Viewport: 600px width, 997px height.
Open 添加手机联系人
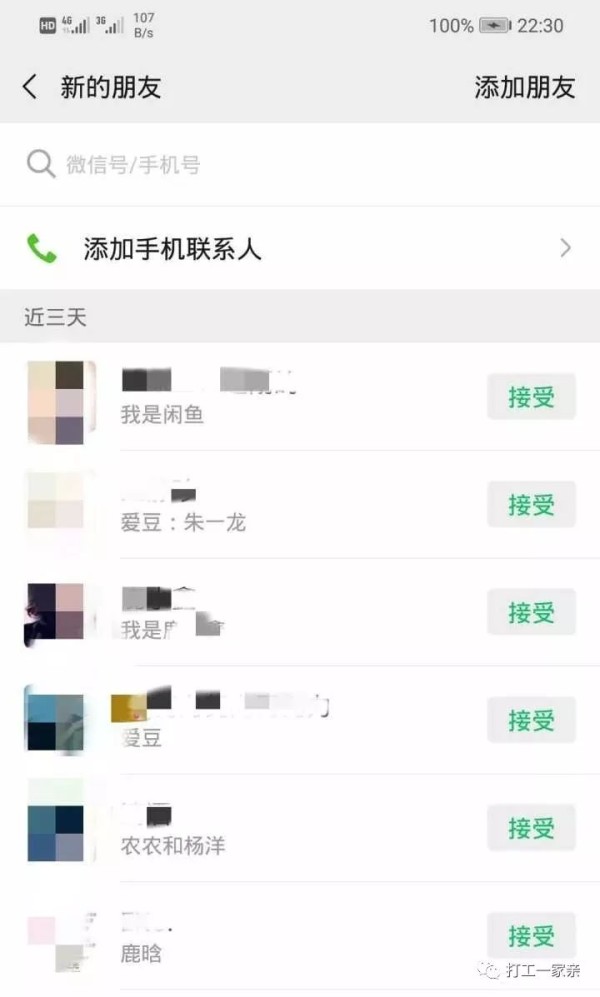point(300,248)
